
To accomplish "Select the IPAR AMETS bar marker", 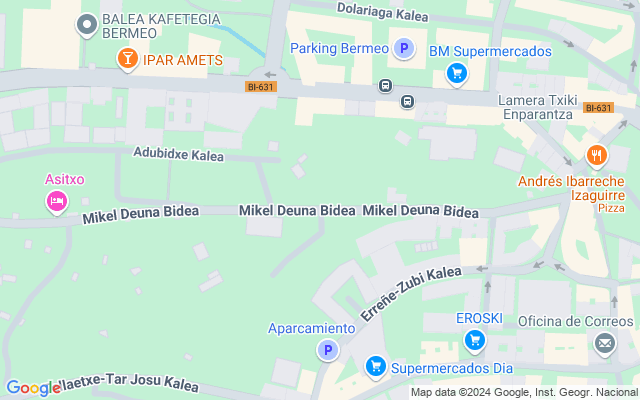I will click(127, 59).
